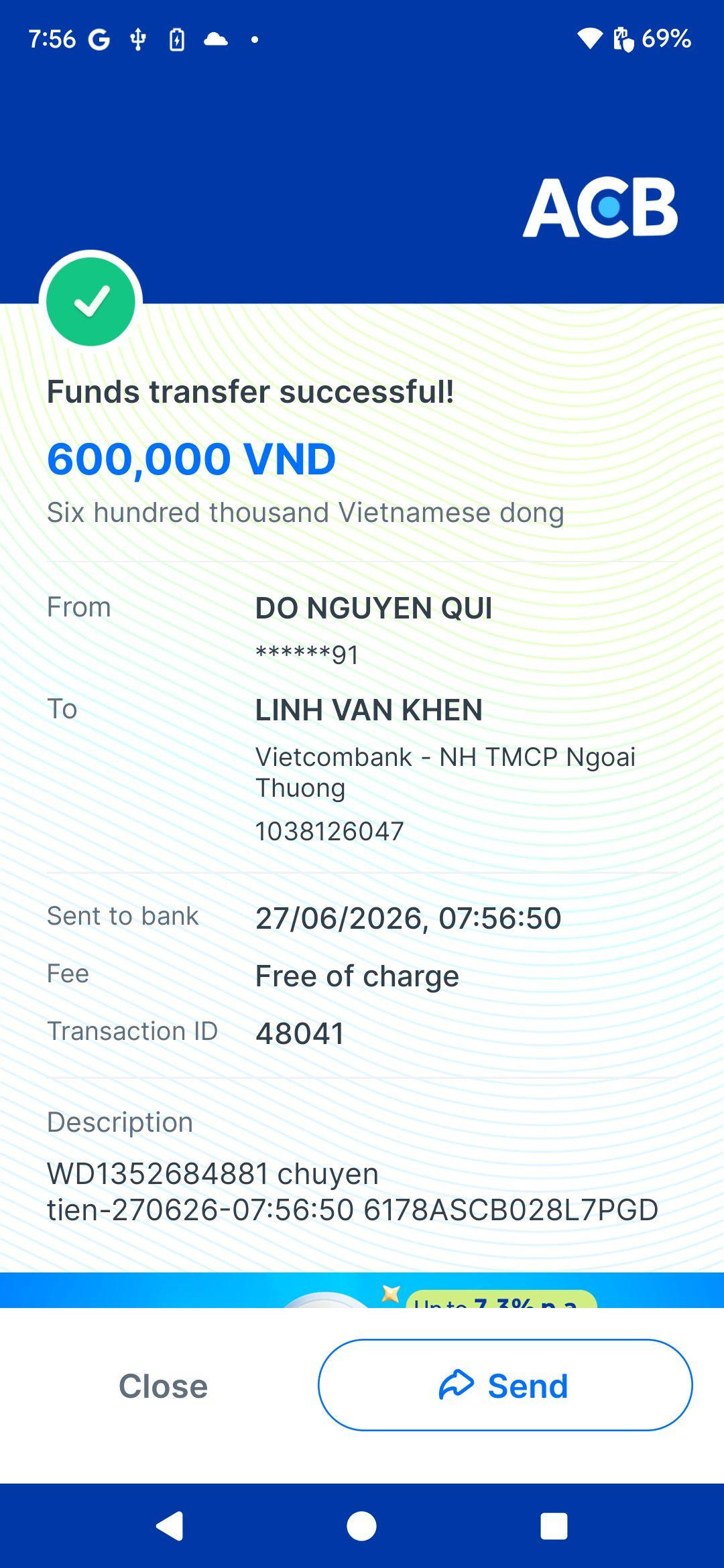724x1568 pixels.
Task: Open the interest rate promo banner
Action: click(362, 1290)
